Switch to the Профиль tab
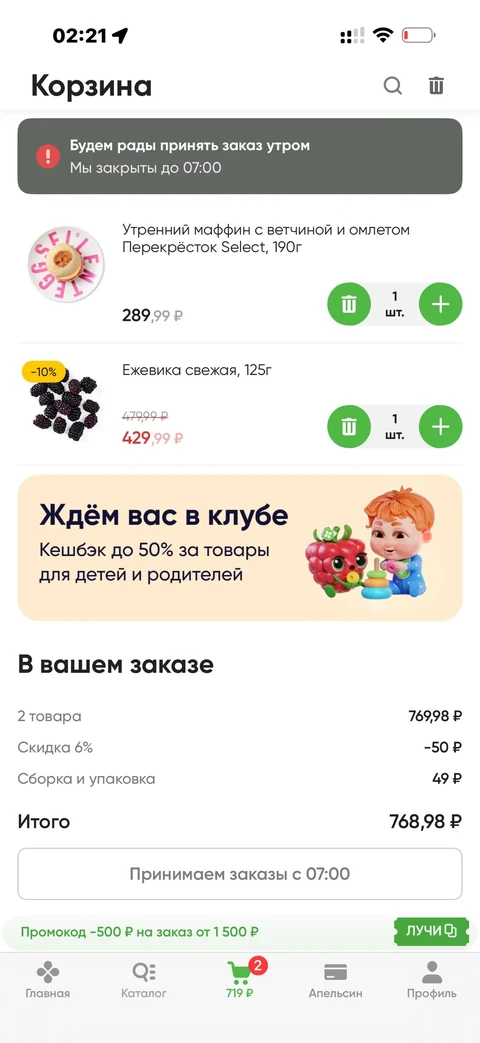This screenshot has width=480, height=1043. click(x=432, y=980)
